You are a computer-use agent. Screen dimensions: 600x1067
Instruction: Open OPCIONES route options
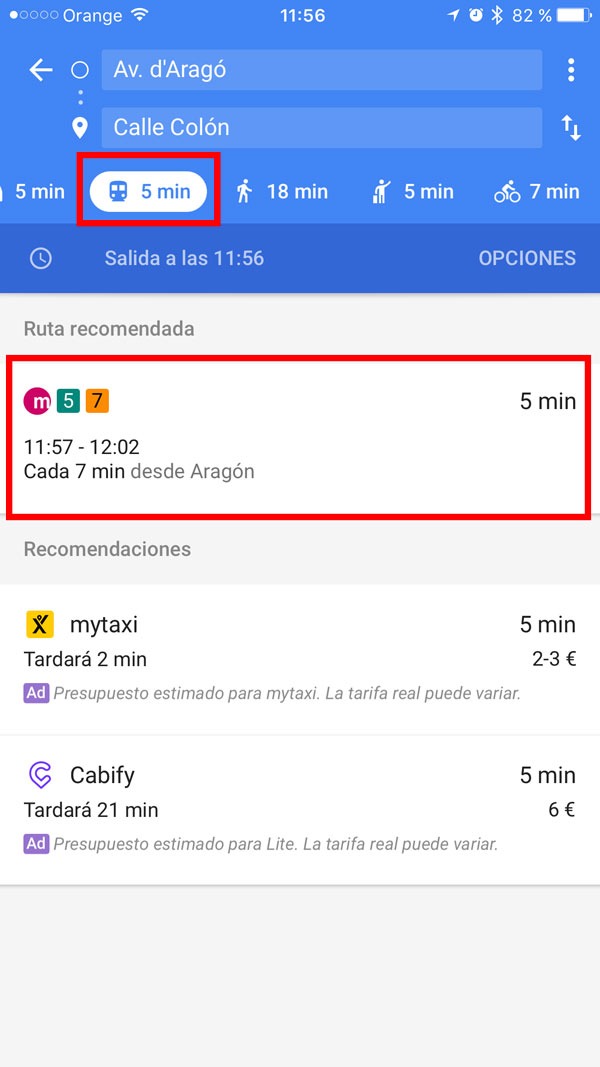pyautogui.click(x=527, y=258)
